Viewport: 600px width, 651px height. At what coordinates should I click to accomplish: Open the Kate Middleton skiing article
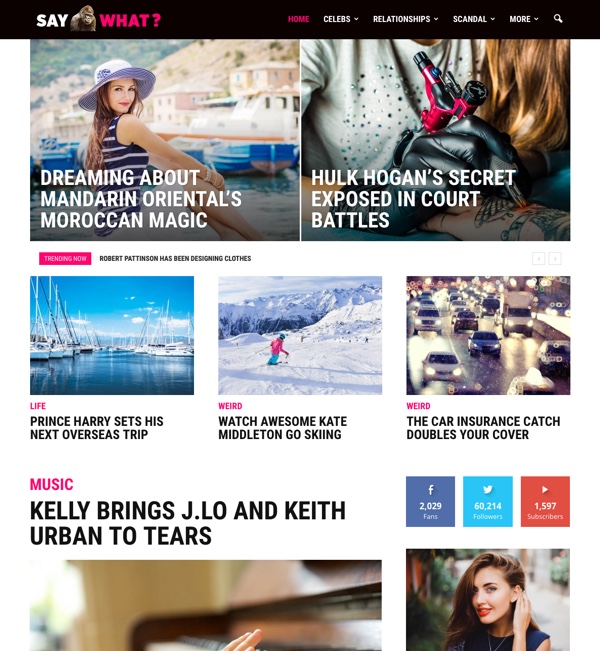[x=281, y=428]
